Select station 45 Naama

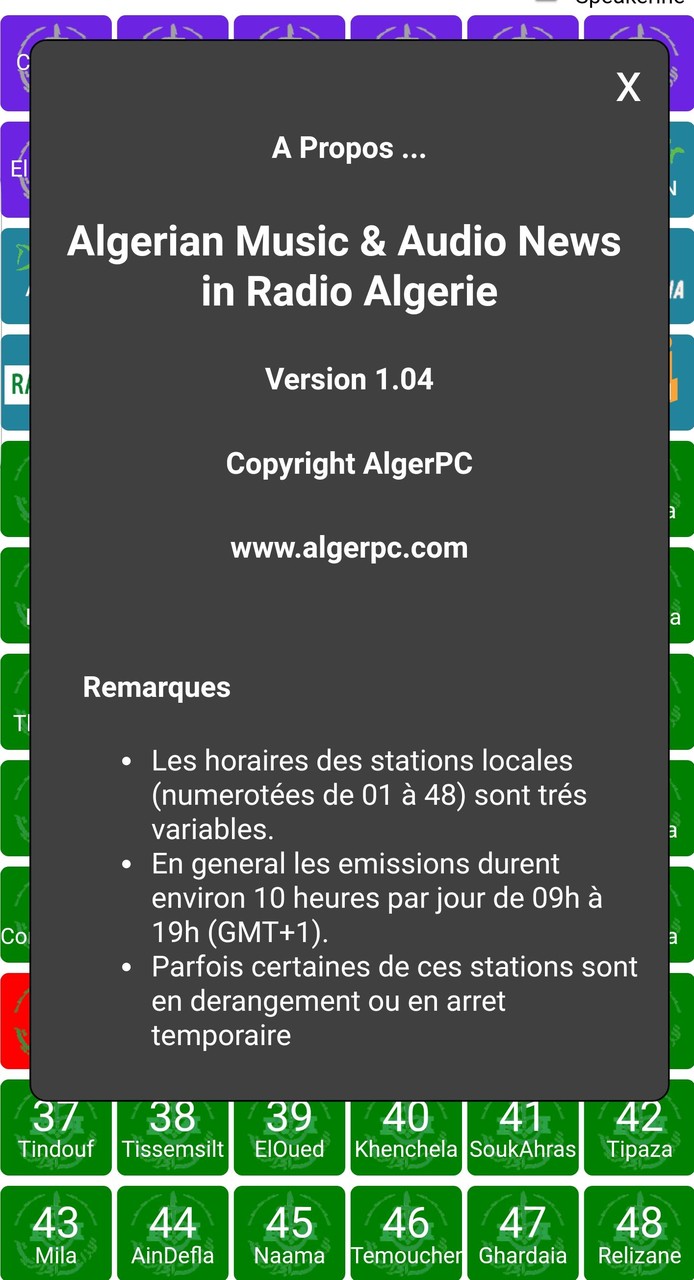click(x=290, y=1232)
